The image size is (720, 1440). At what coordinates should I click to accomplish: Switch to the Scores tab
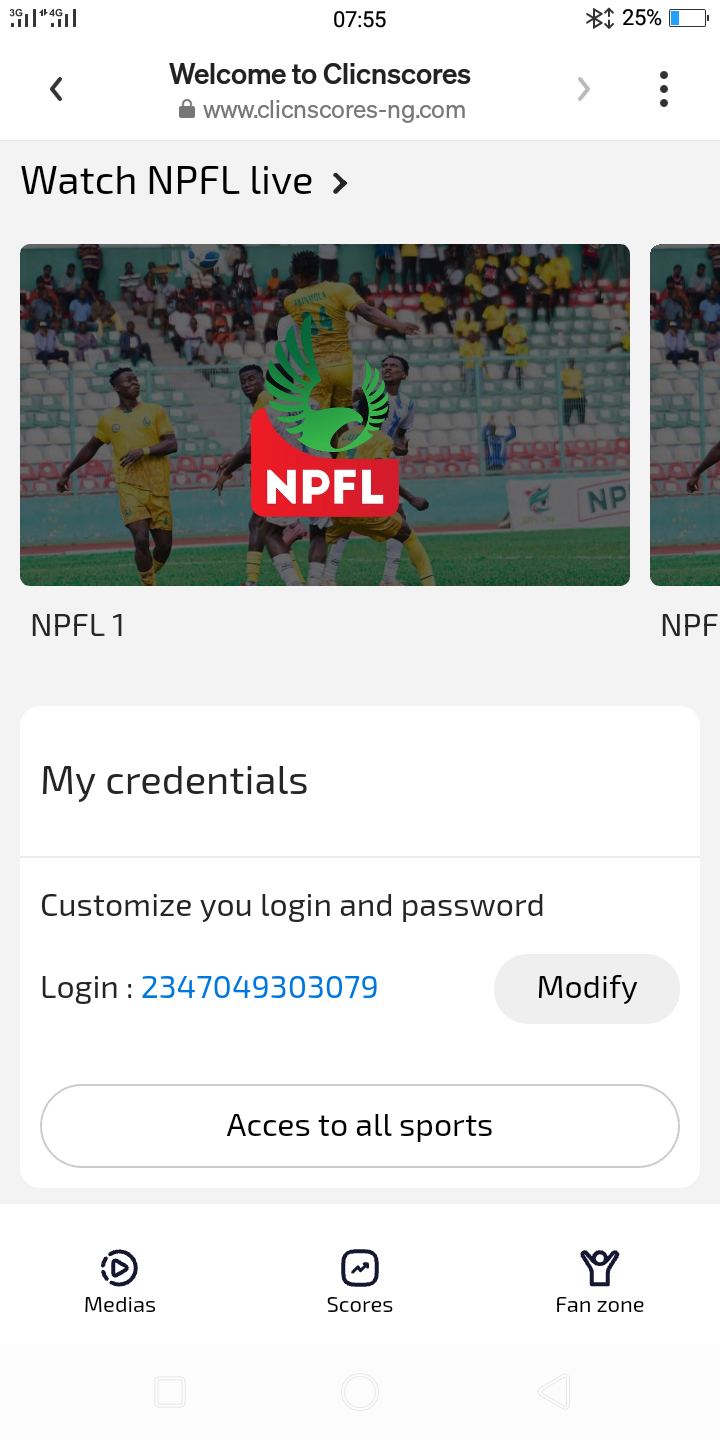[360, 1281]
